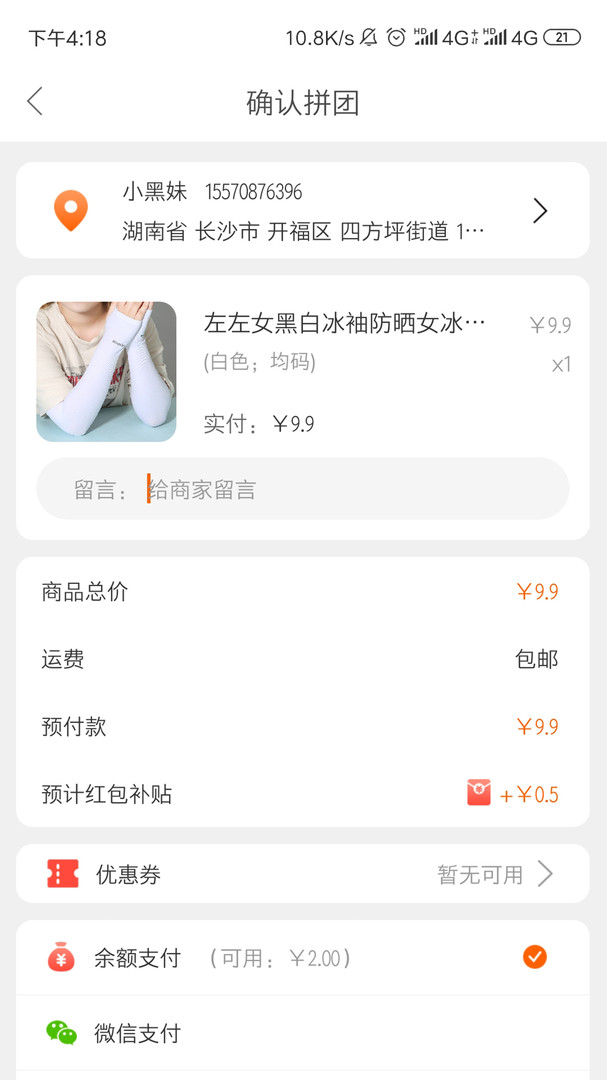Focus the 给商家留言 message field
The width and height of the screenshot is (607, 1080).
(302, 488)
